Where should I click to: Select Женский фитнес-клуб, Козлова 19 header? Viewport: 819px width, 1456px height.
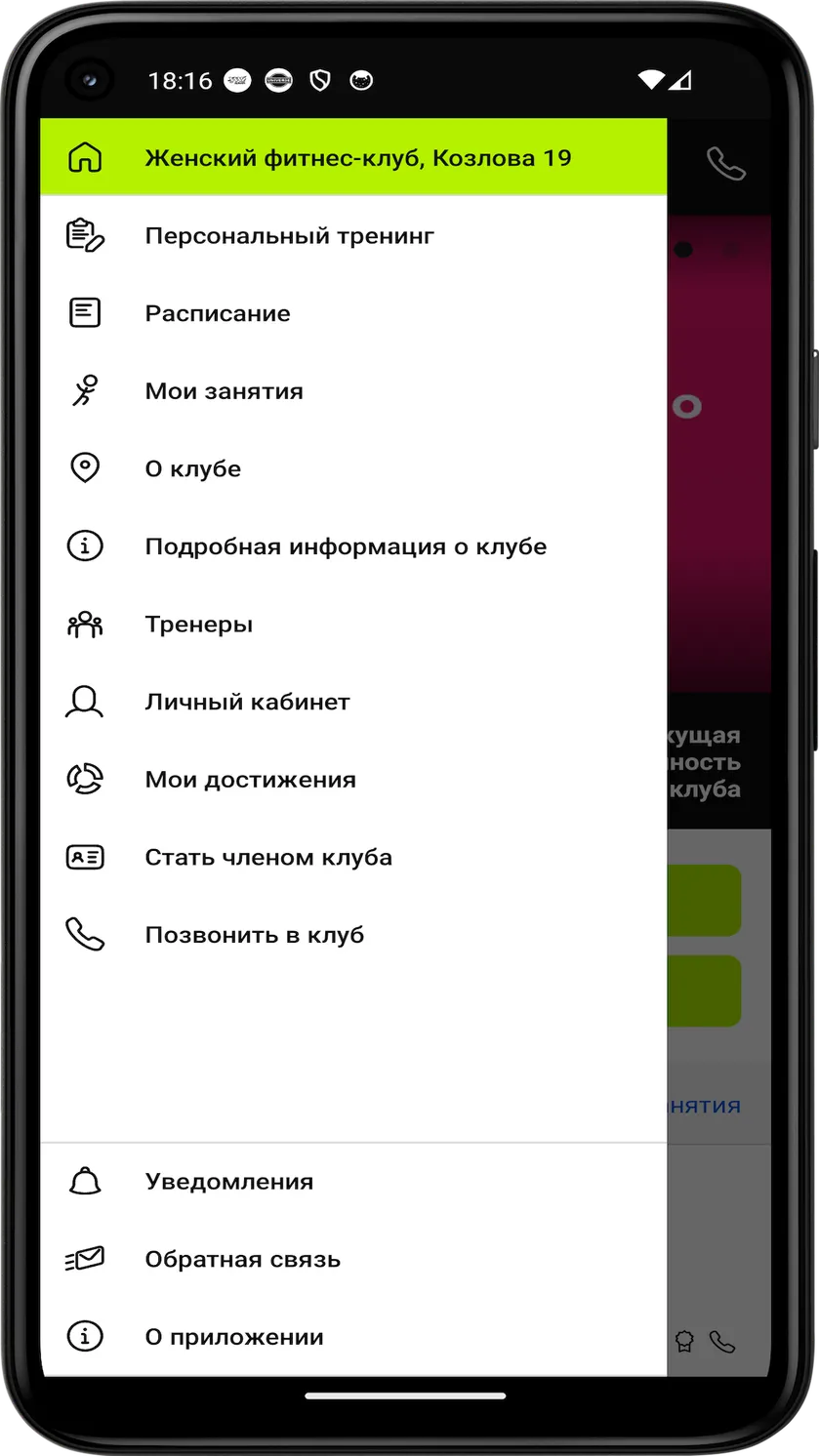pos(353,157)
